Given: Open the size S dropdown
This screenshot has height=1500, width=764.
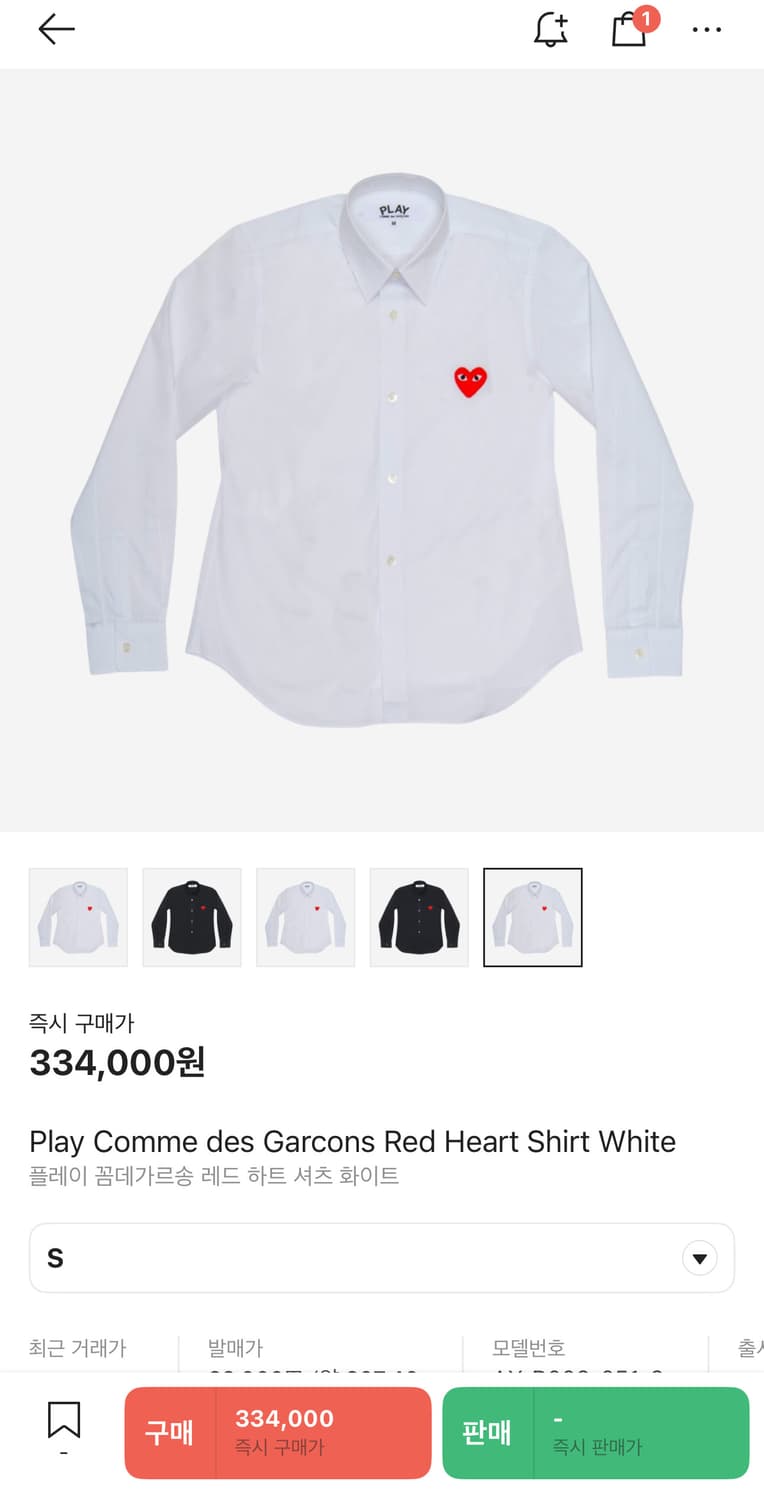Looking at the screenshot, I should [382, 1258].
